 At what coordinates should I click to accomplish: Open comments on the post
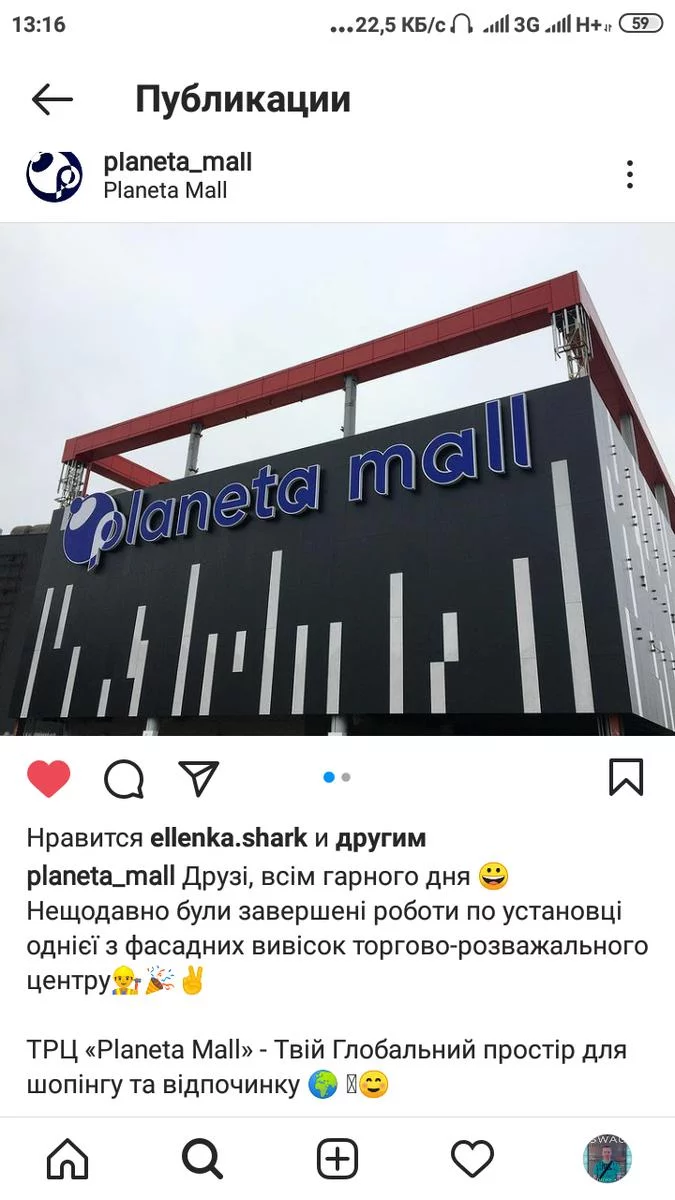[124, 779]
